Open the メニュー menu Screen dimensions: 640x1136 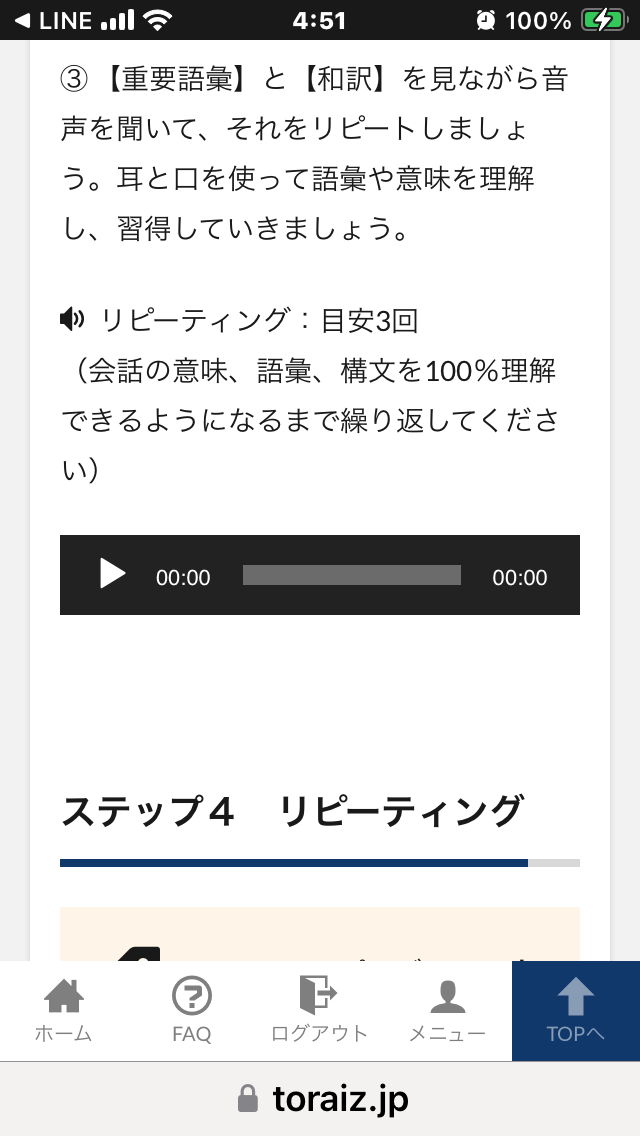pos(447,1011)
